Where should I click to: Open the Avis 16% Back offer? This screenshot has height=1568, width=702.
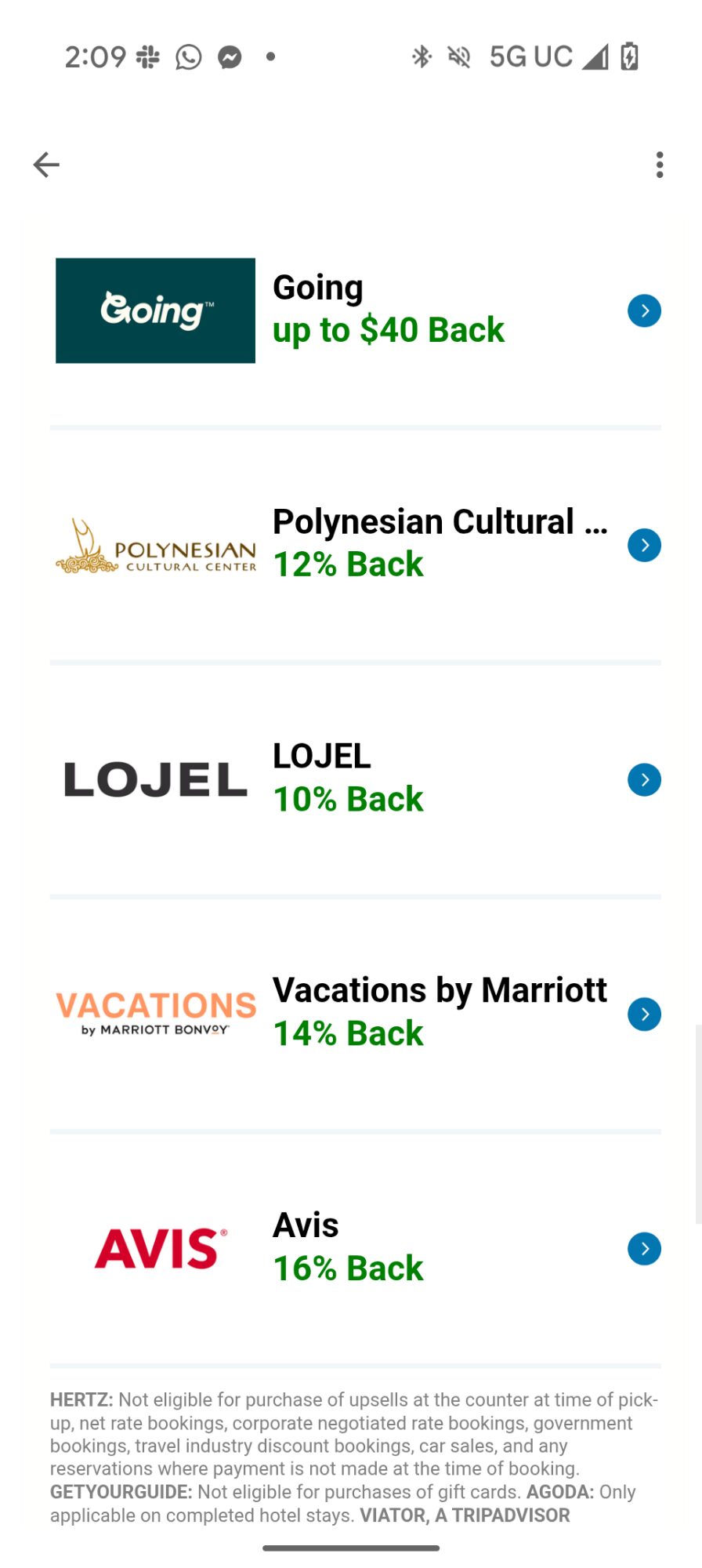click(x=349, y=1247)
